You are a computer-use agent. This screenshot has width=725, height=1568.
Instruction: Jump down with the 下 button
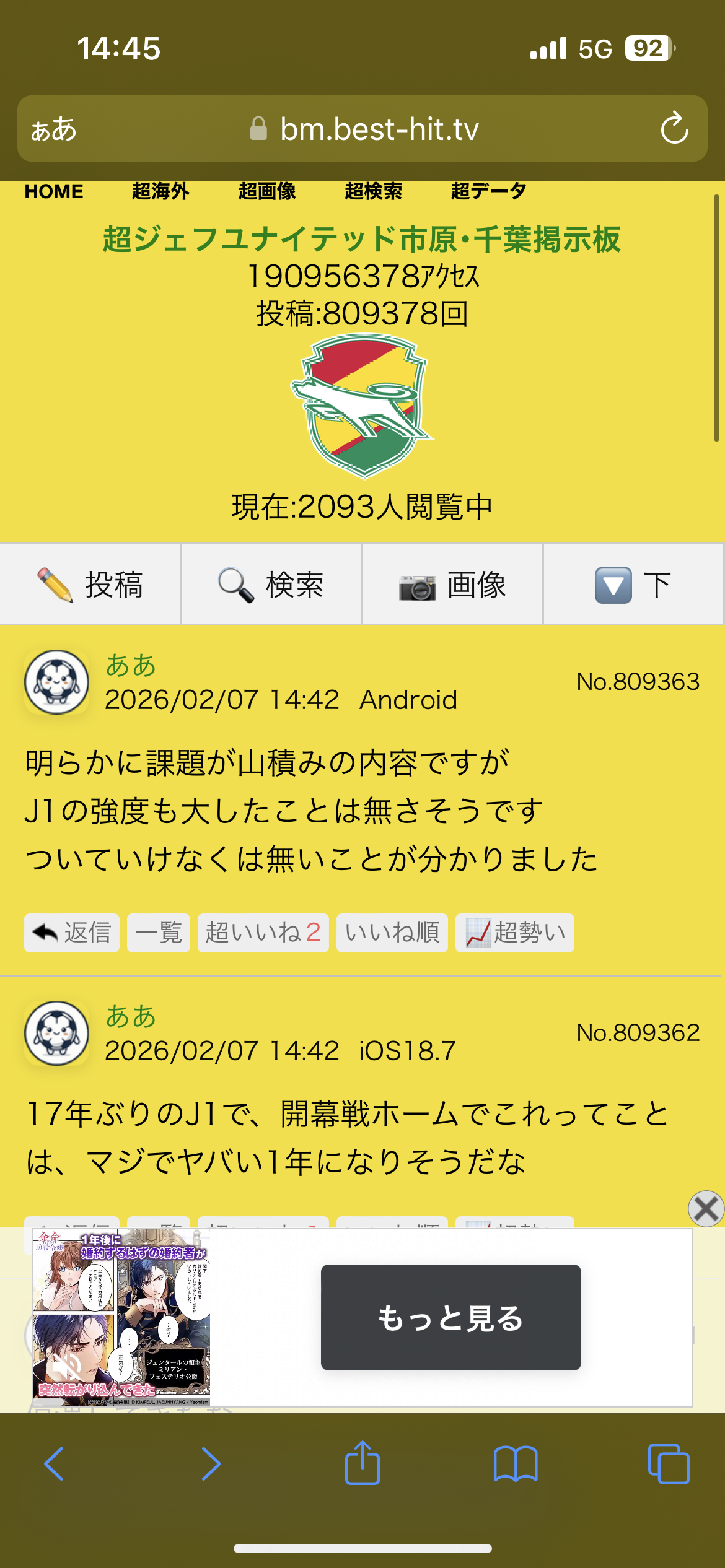pos(633,584)
